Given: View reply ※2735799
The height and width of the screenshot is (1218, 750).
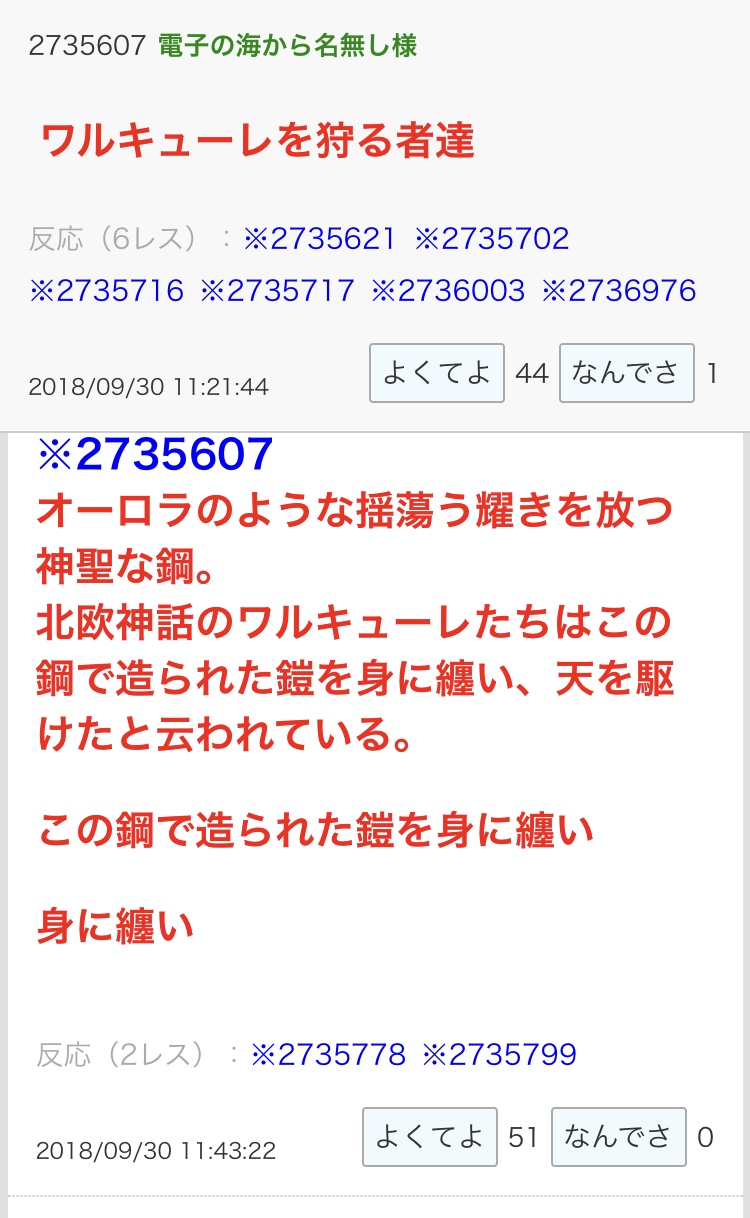Looking at the screenshot, I should [499, 1054].
